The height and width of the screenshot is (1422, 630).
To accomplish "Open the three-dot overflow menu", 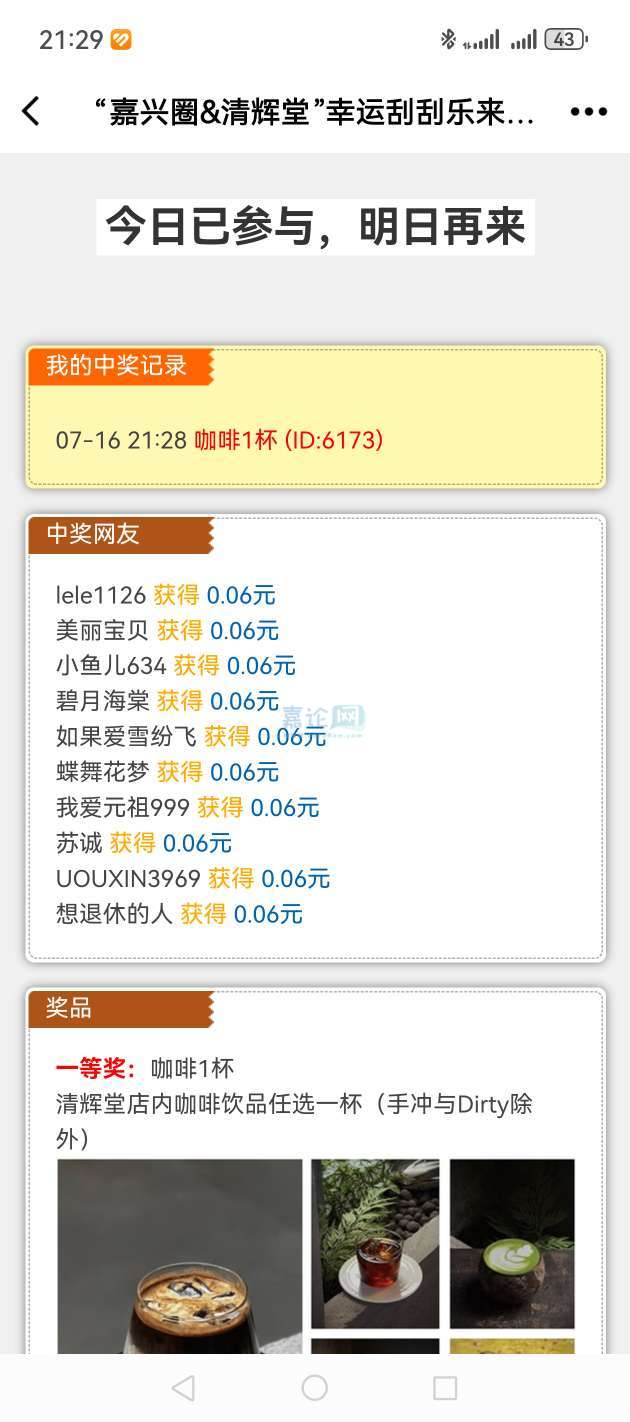I will pos(588,112).
